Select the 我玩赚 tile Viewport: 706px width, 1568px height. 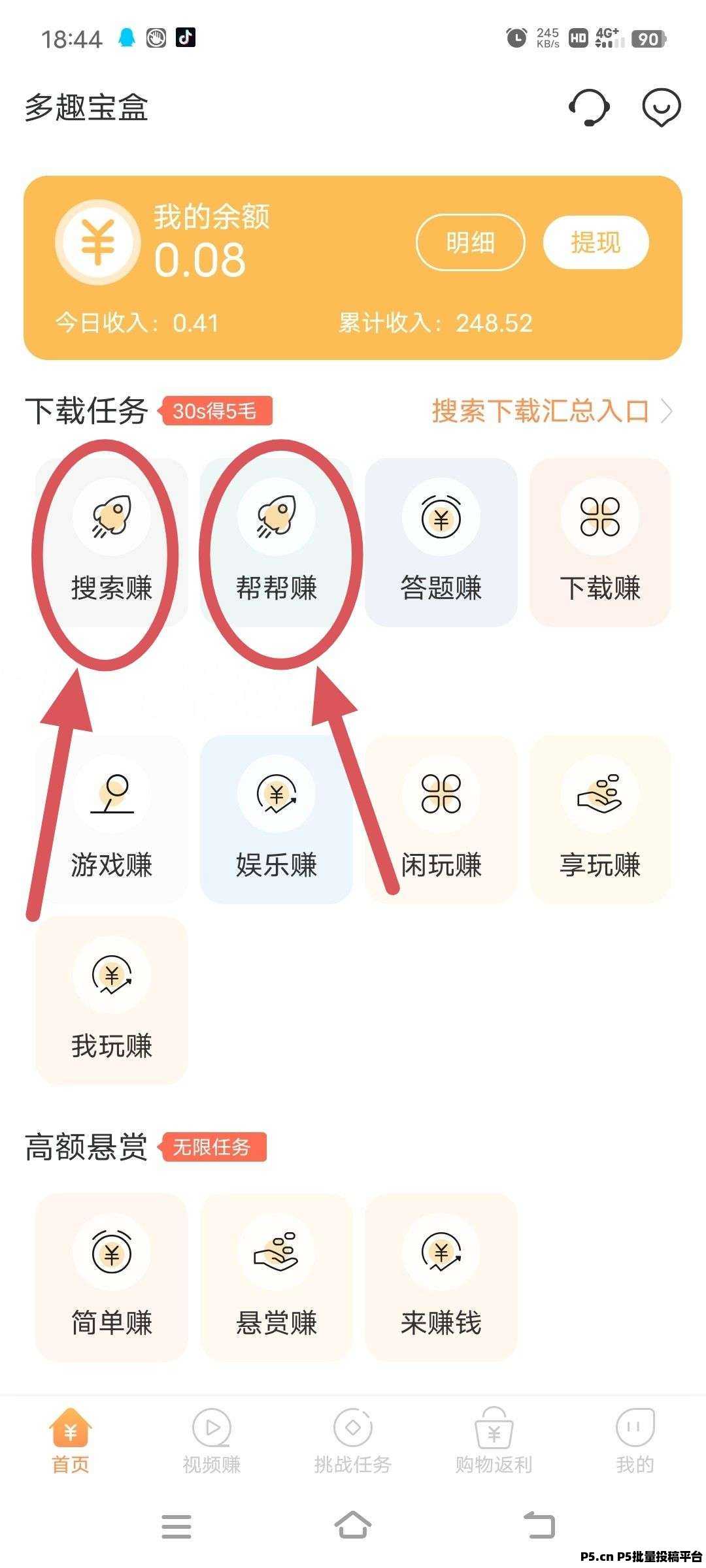pyautogui.click(x=111, y=1000)
